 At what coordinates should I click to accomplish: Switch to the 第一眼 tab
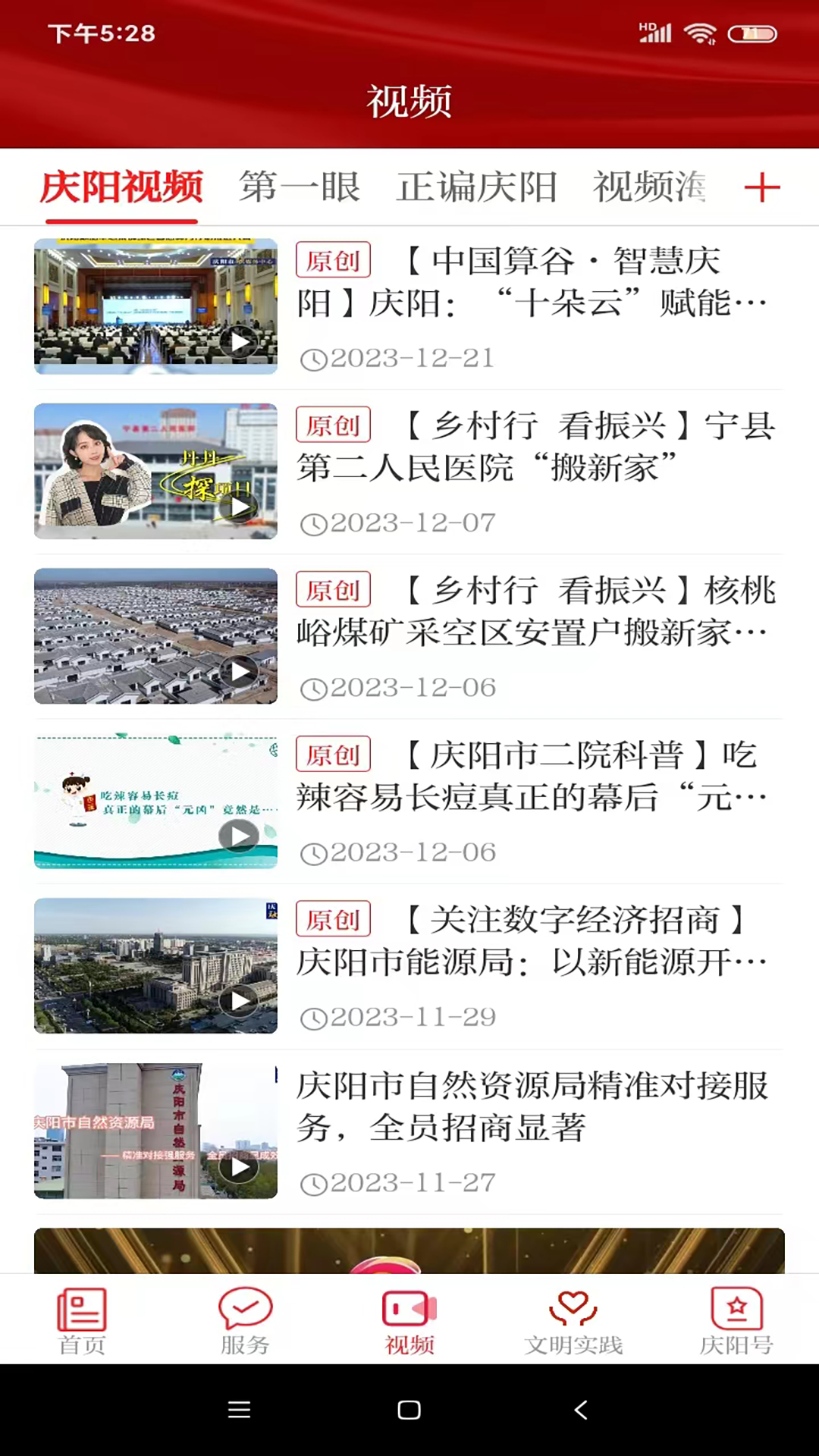301,187
